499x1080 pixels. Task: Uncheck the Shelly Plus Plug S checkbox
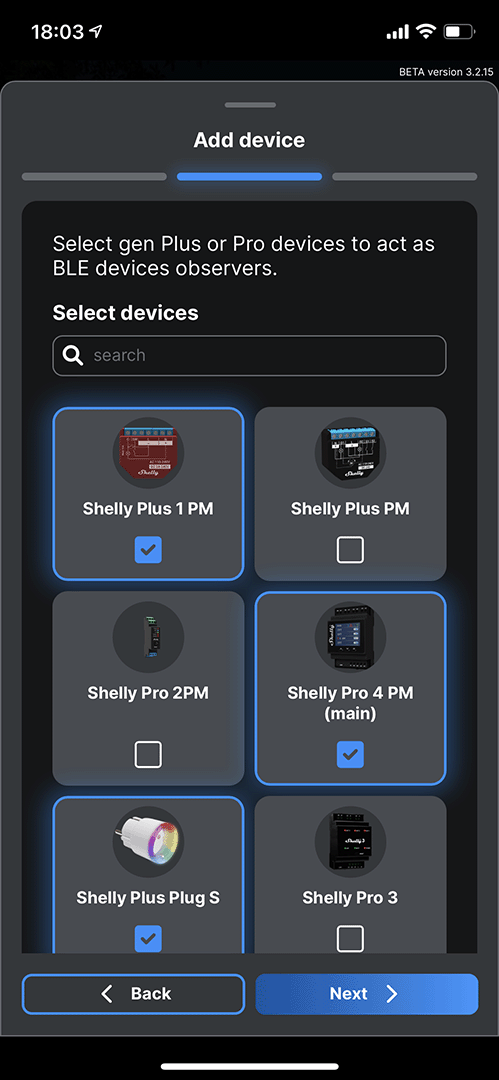[x=148, y=938]
